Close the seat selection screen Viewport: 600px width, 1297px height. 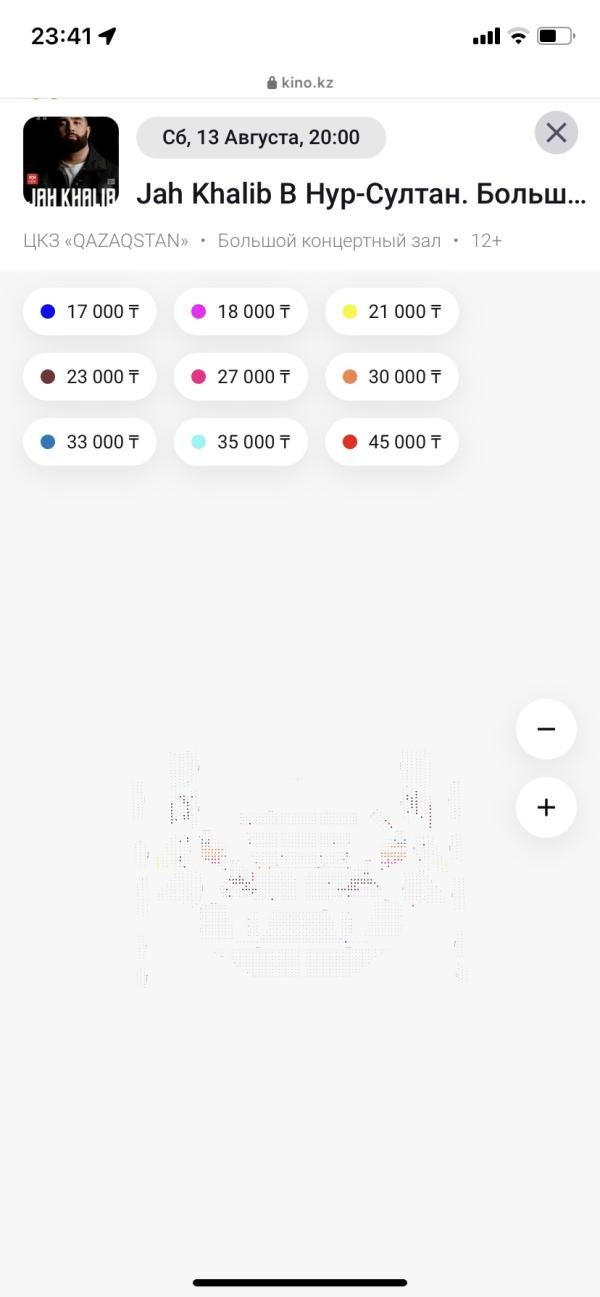(556, 133)
